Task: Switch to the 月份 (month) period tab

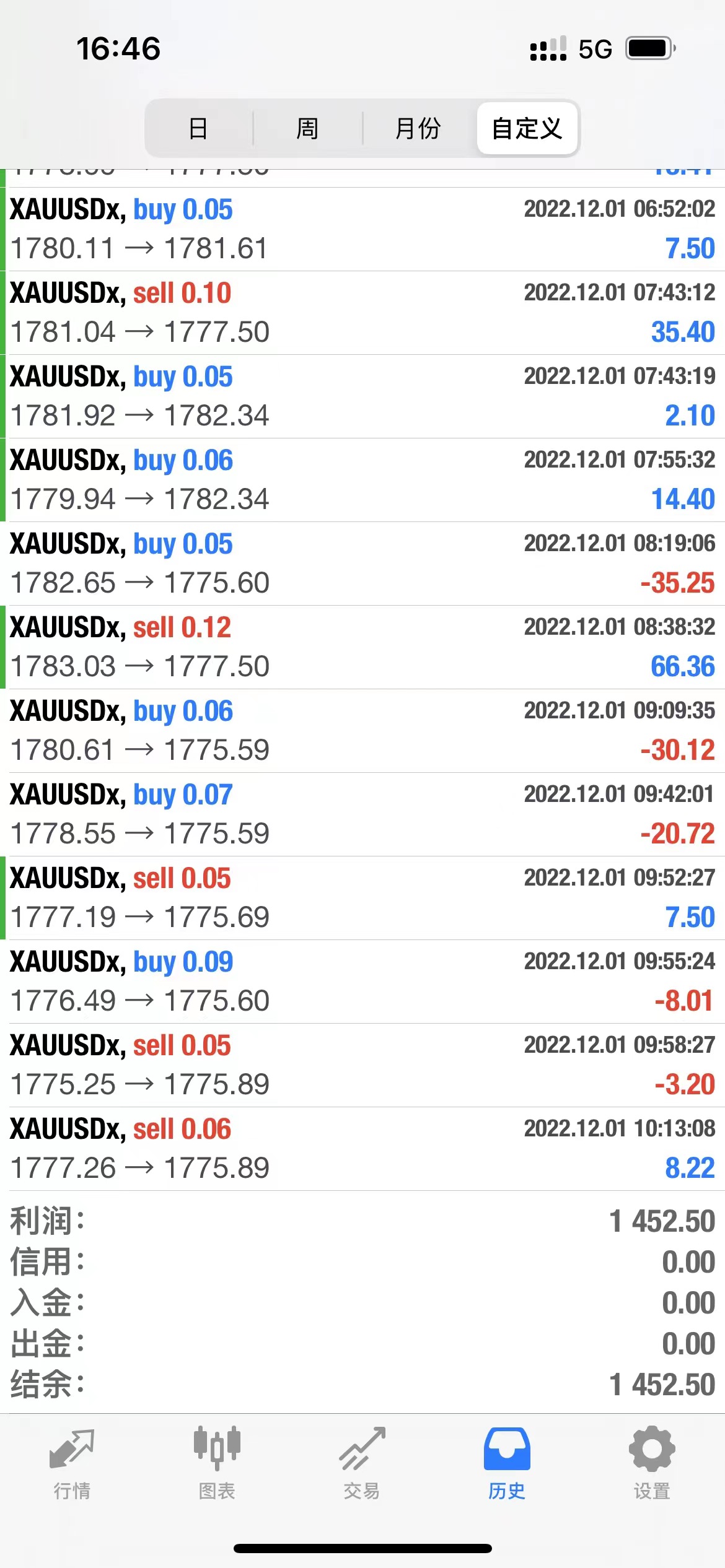Action: [x=418, y=129]
